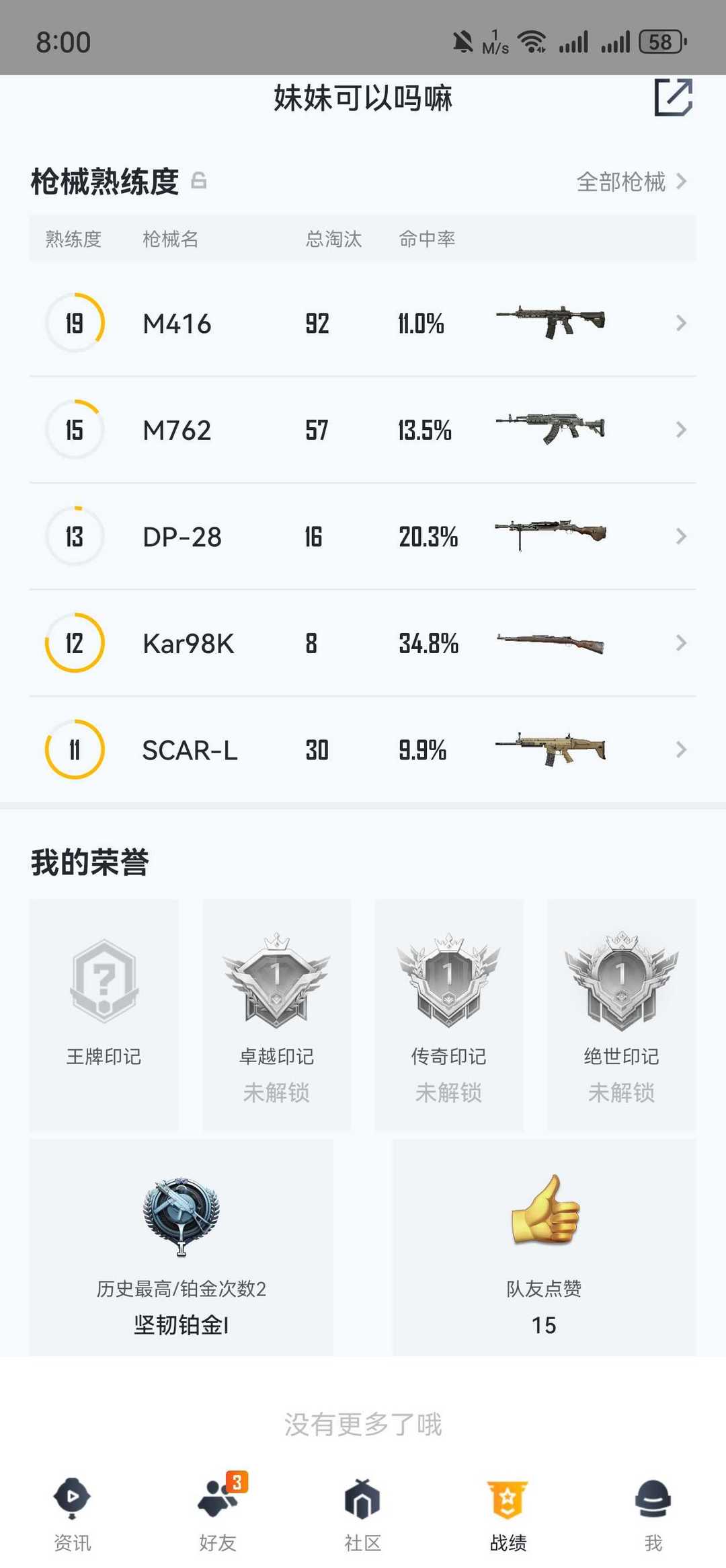This screenshot has height=1568, width=726.
Task: Open the 王牌印记 honor card
Action: point(104,1015)
